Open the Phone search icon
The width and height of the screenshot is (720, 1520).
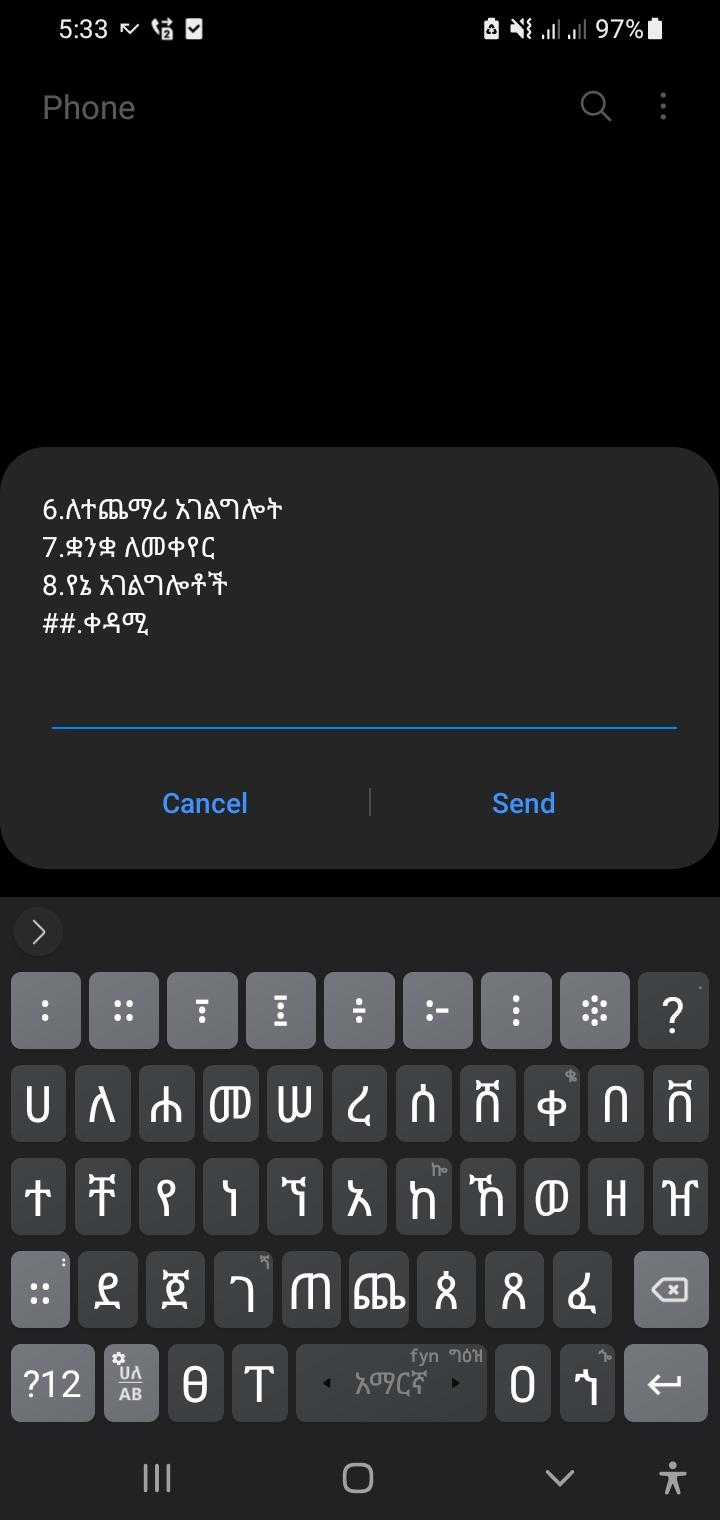pyautogui.click(x=595, y=106)
